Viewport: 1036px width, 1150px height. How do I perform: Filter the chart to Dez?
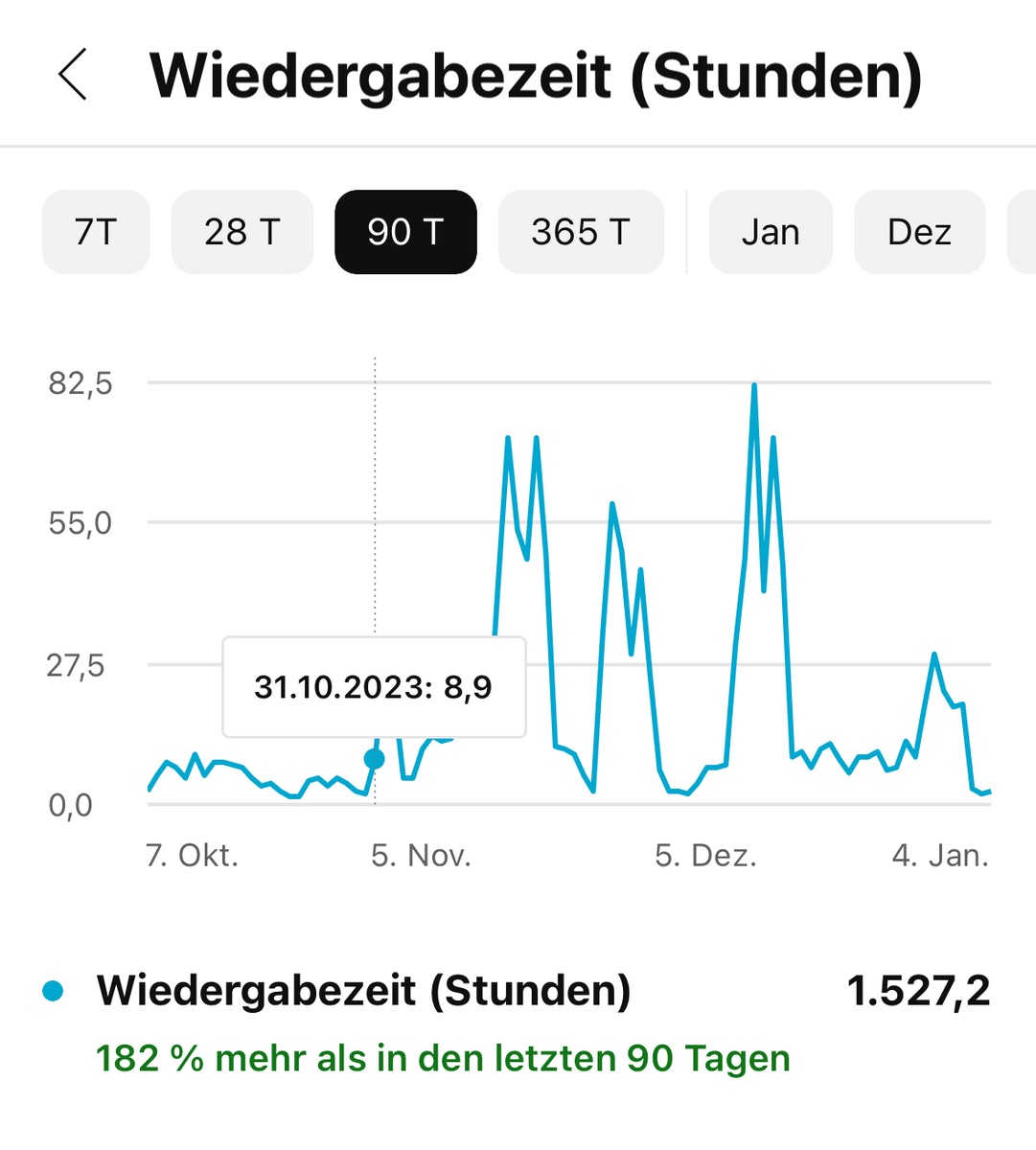[919, 232]
